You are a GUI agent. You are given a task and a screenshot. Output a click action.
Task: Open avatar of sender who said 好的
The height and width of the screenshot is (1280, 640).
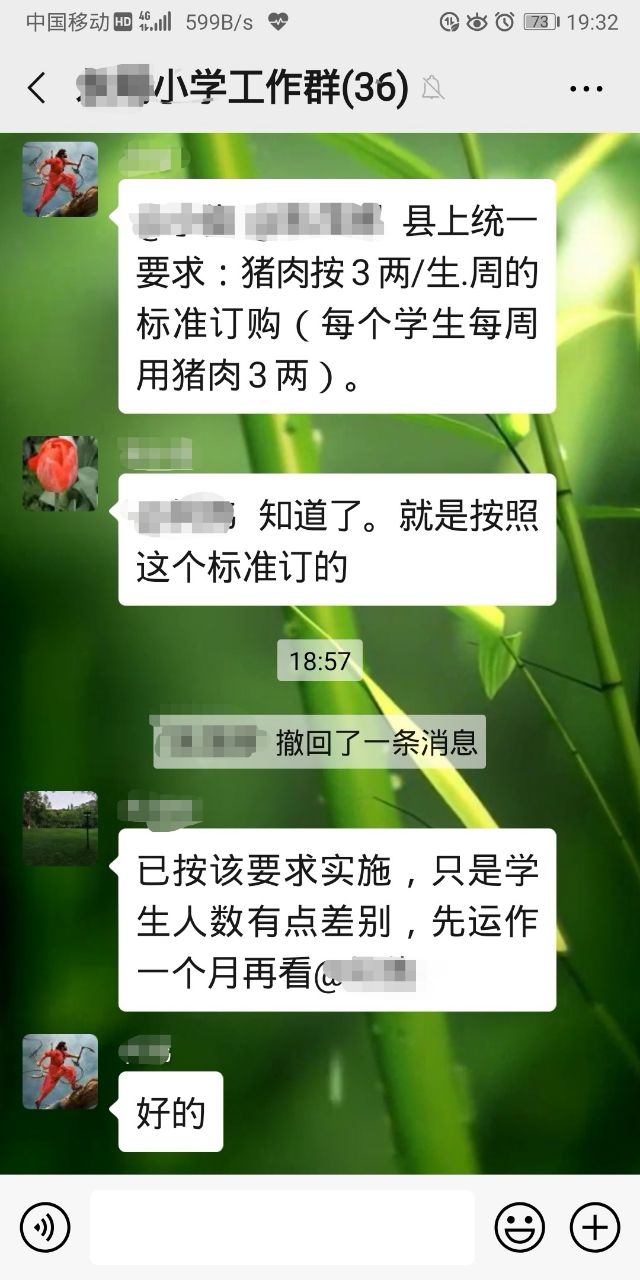tap(60, 1071)
